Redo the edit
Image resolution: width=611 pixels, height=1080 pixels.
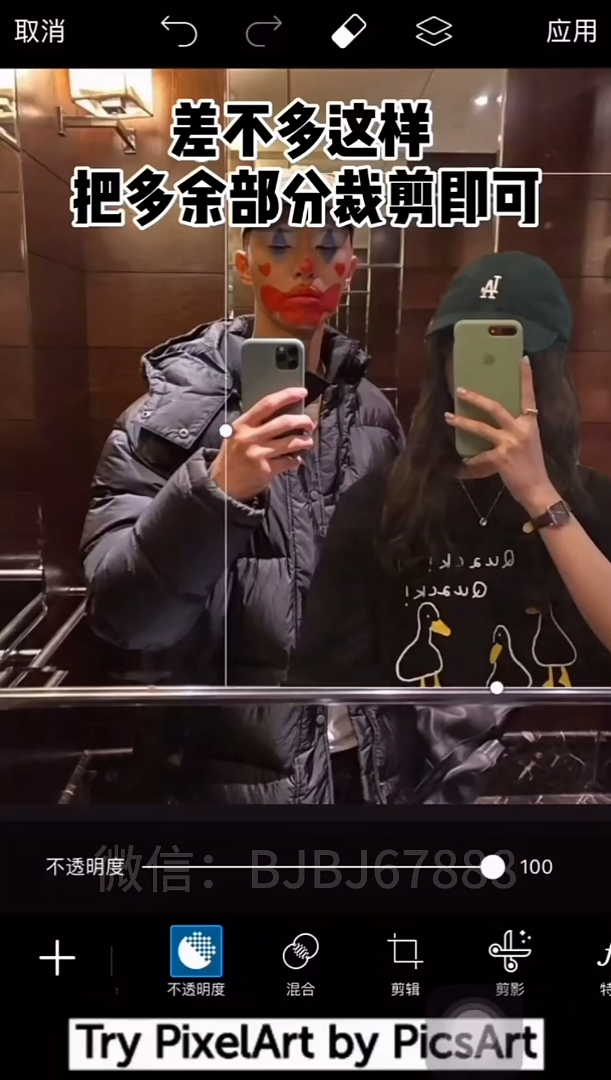[x=264, y=32]
